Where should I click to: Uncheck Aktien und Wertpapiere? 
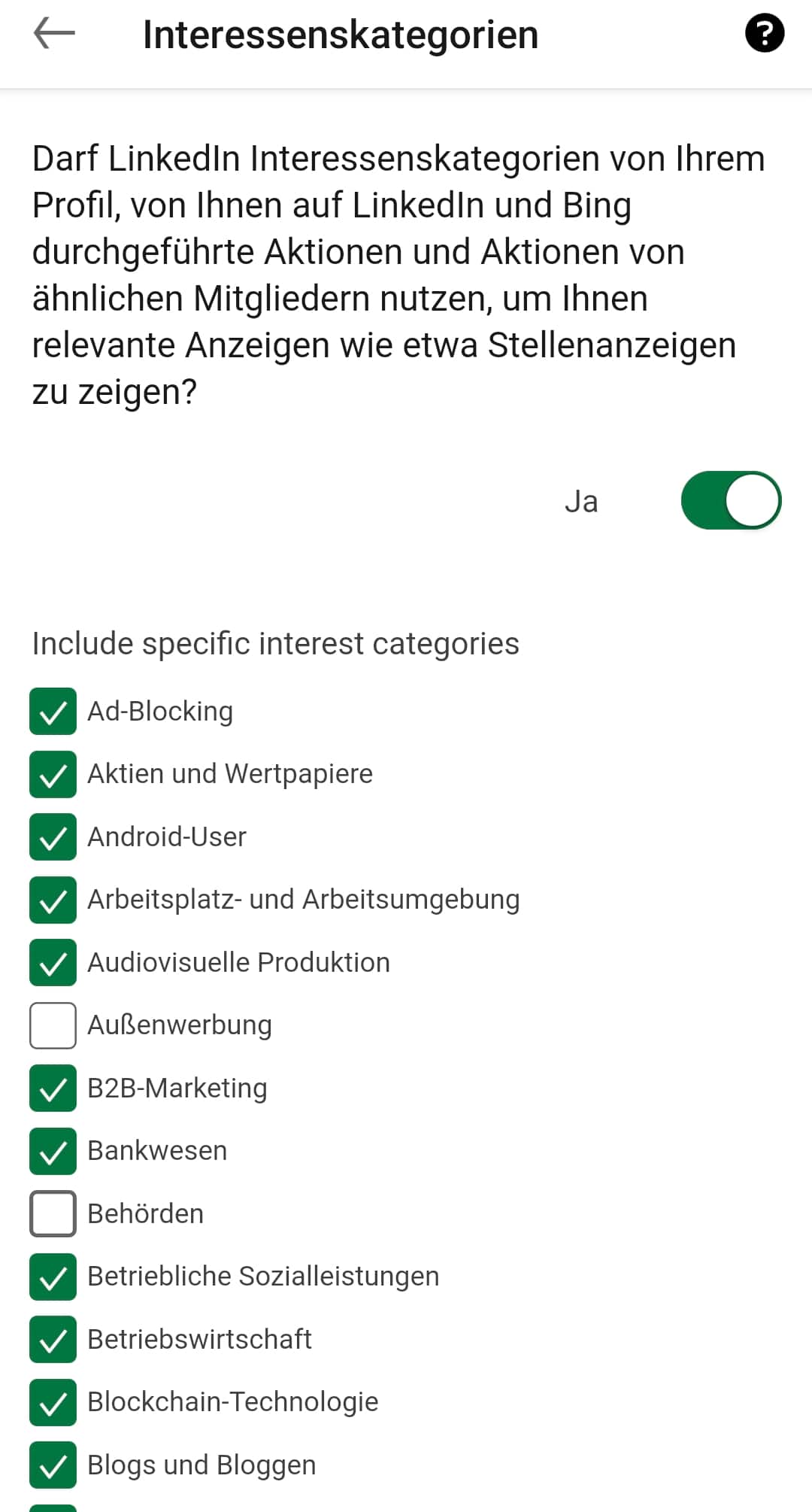[x=53, y=774]
